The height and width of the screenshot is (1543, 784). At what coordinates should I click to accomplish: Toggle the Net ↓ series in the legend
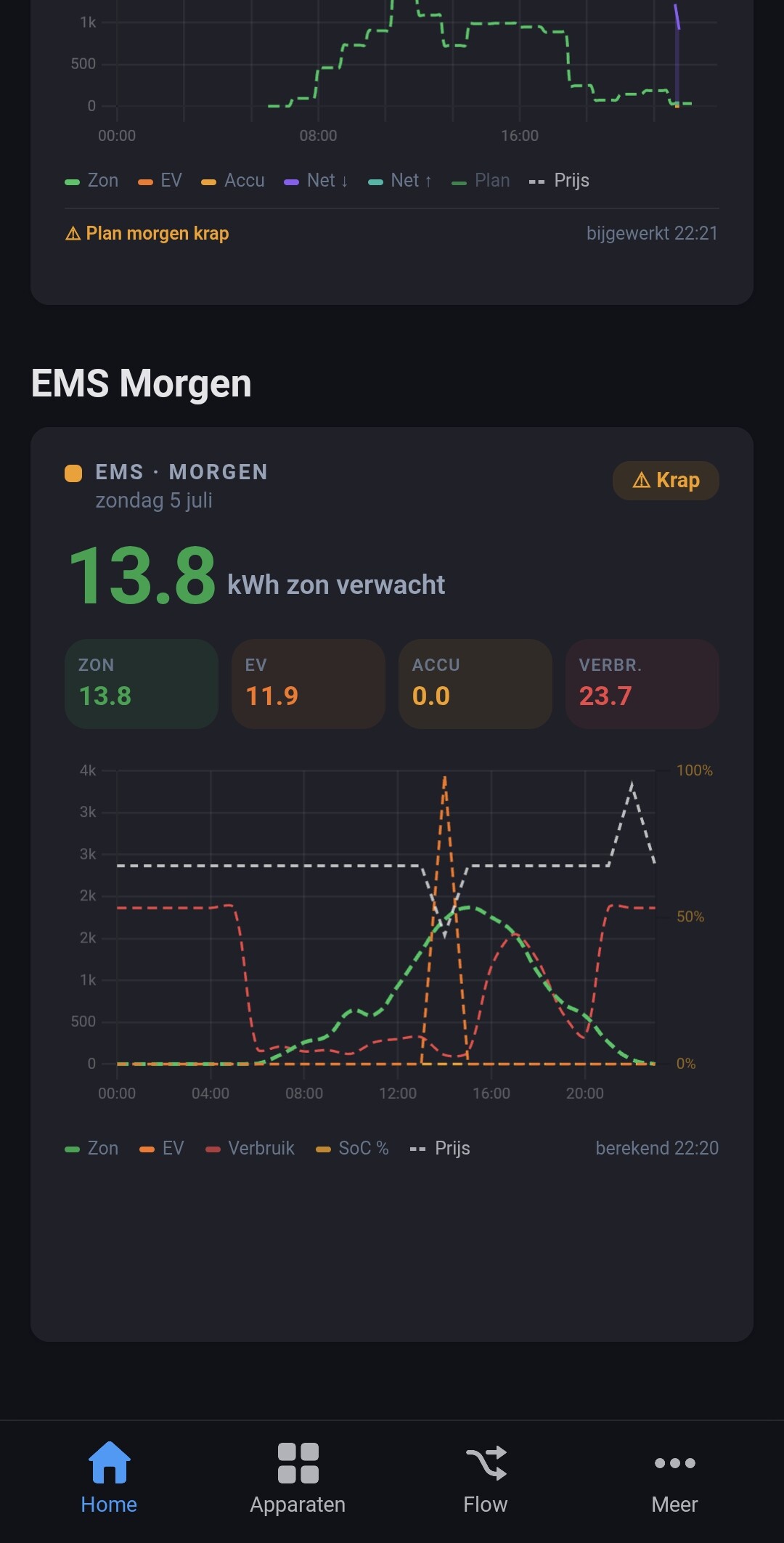point(317,181)
